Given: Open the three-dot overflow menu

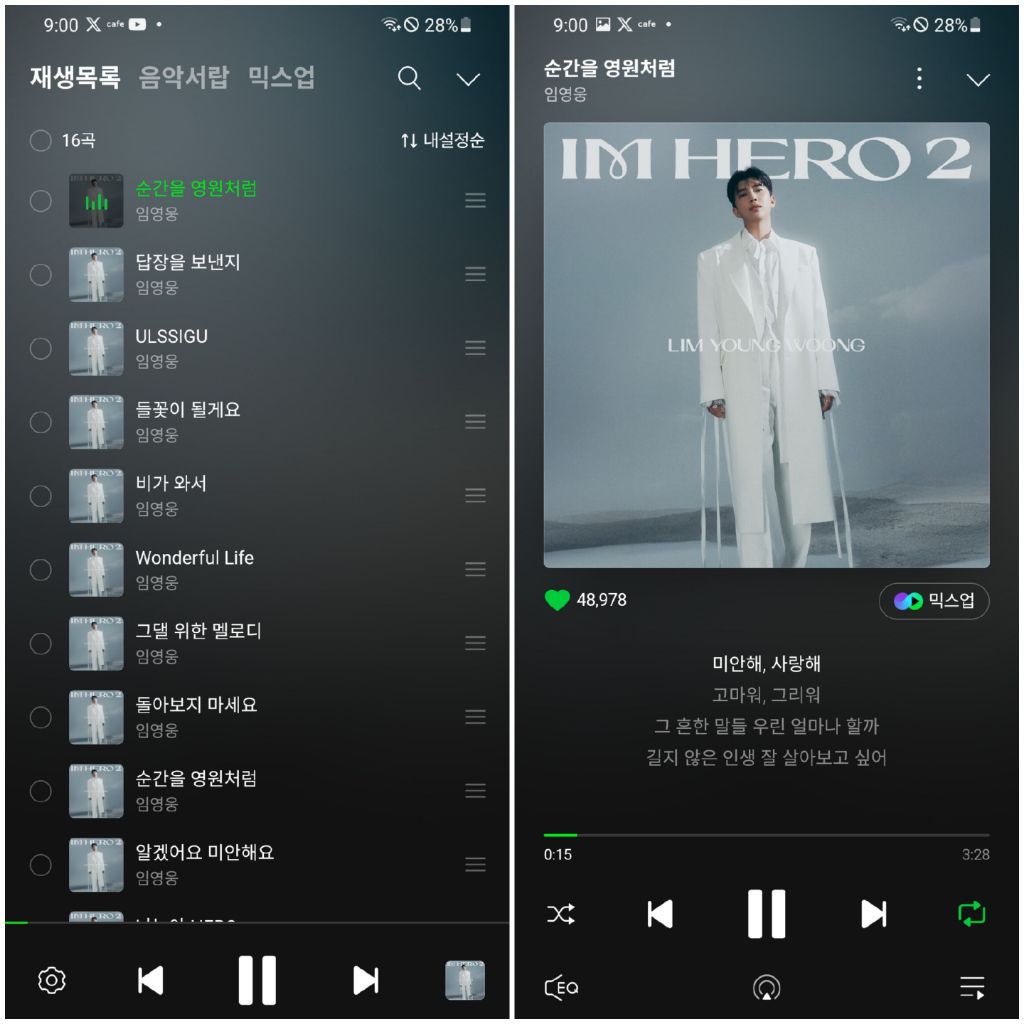Looking at the screenshot, I should [920, 78].
